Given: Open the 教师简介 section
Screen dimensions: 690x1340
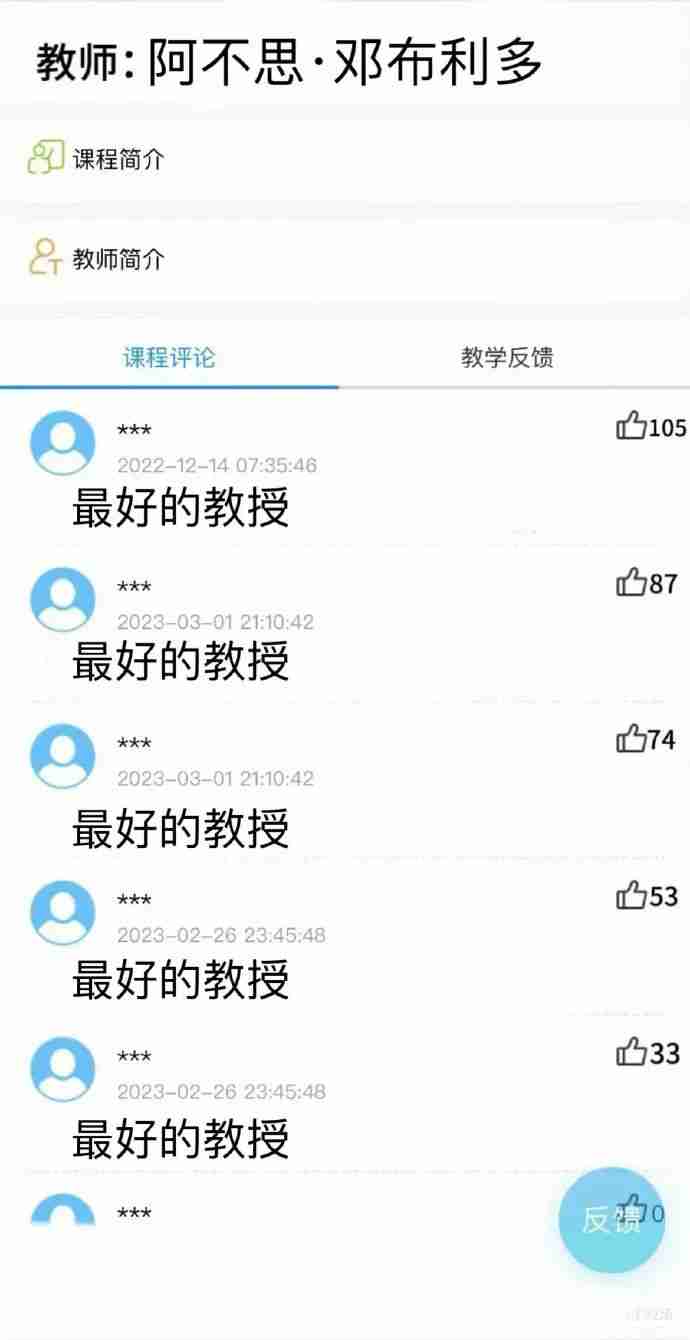Looking at the screenshot, I should pos(118,259).
